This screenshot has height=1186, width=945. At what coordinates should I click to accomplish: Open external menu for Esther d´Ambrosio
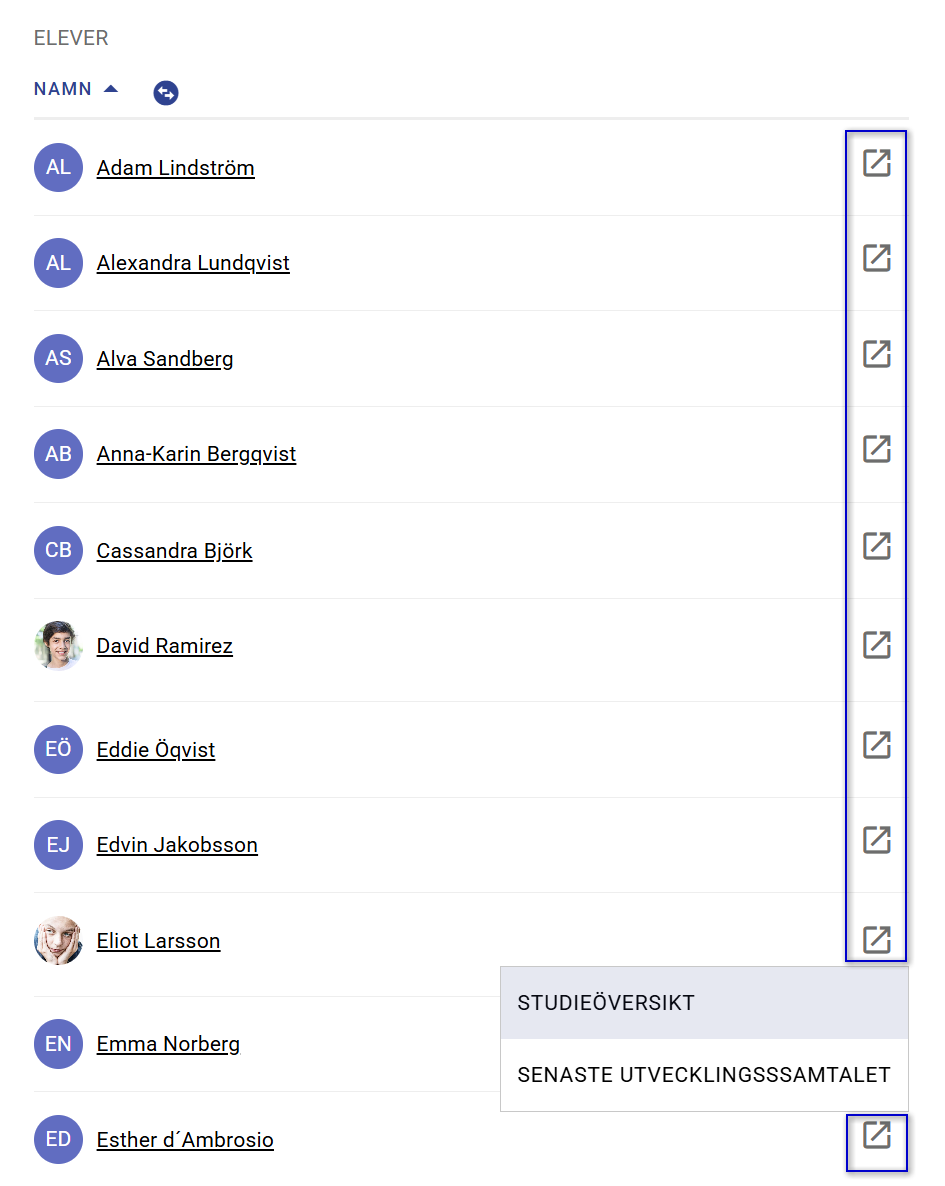click(x=876, y=1135)
